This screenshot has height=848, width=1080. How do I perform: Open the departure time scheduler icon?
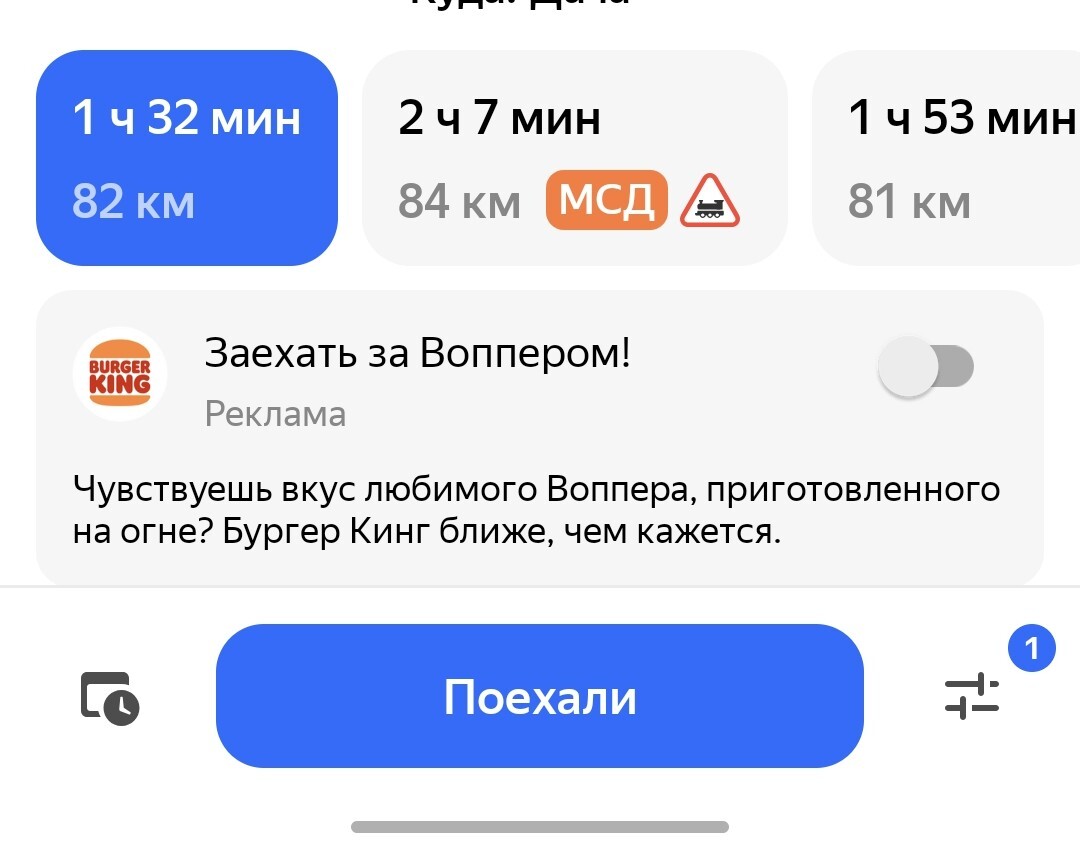pyautogui.click(x=109, y=697)
